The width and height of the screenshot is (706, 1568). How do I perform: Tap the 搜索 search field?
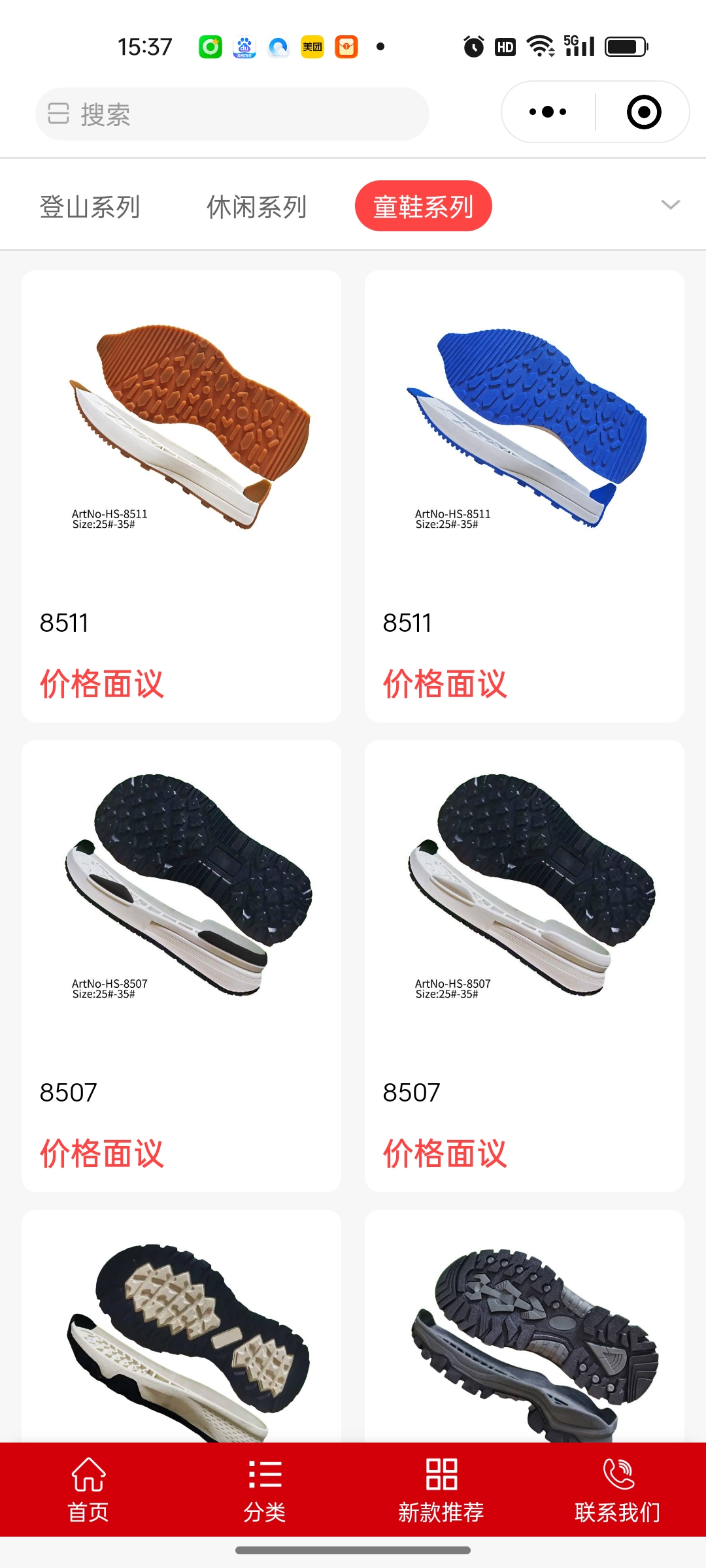pos(232,114)
